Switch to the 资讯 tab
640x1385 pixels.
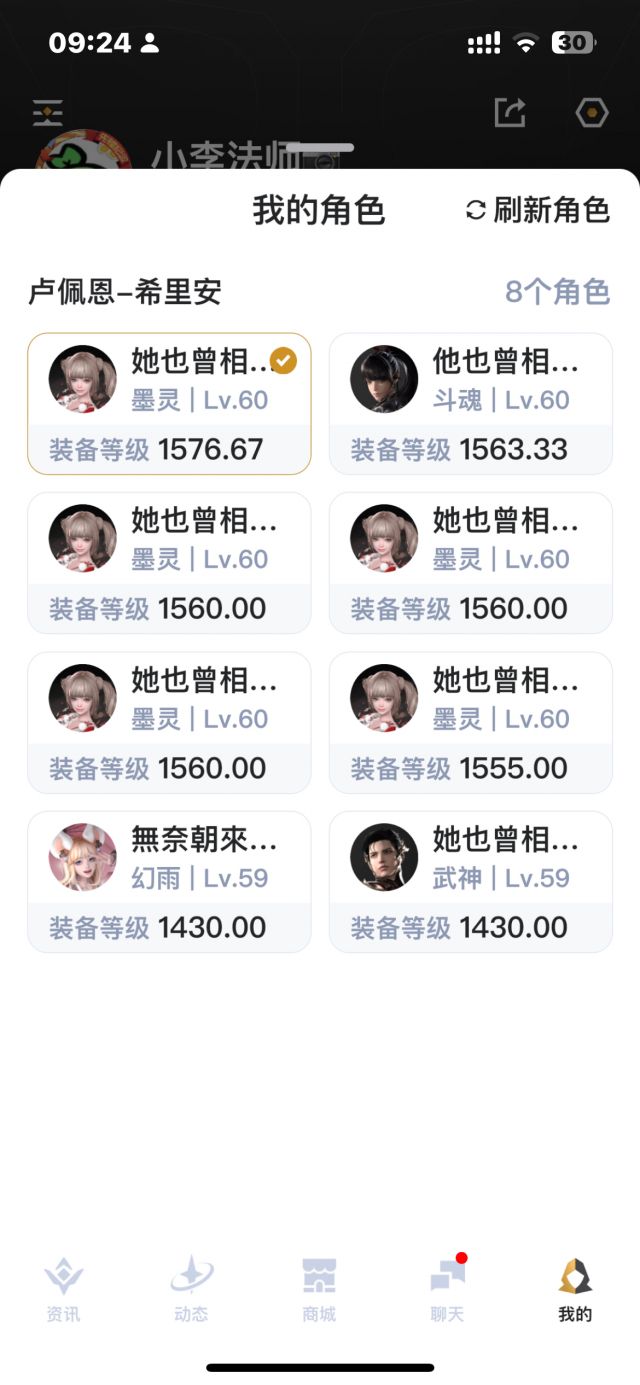coord(63,1289)
